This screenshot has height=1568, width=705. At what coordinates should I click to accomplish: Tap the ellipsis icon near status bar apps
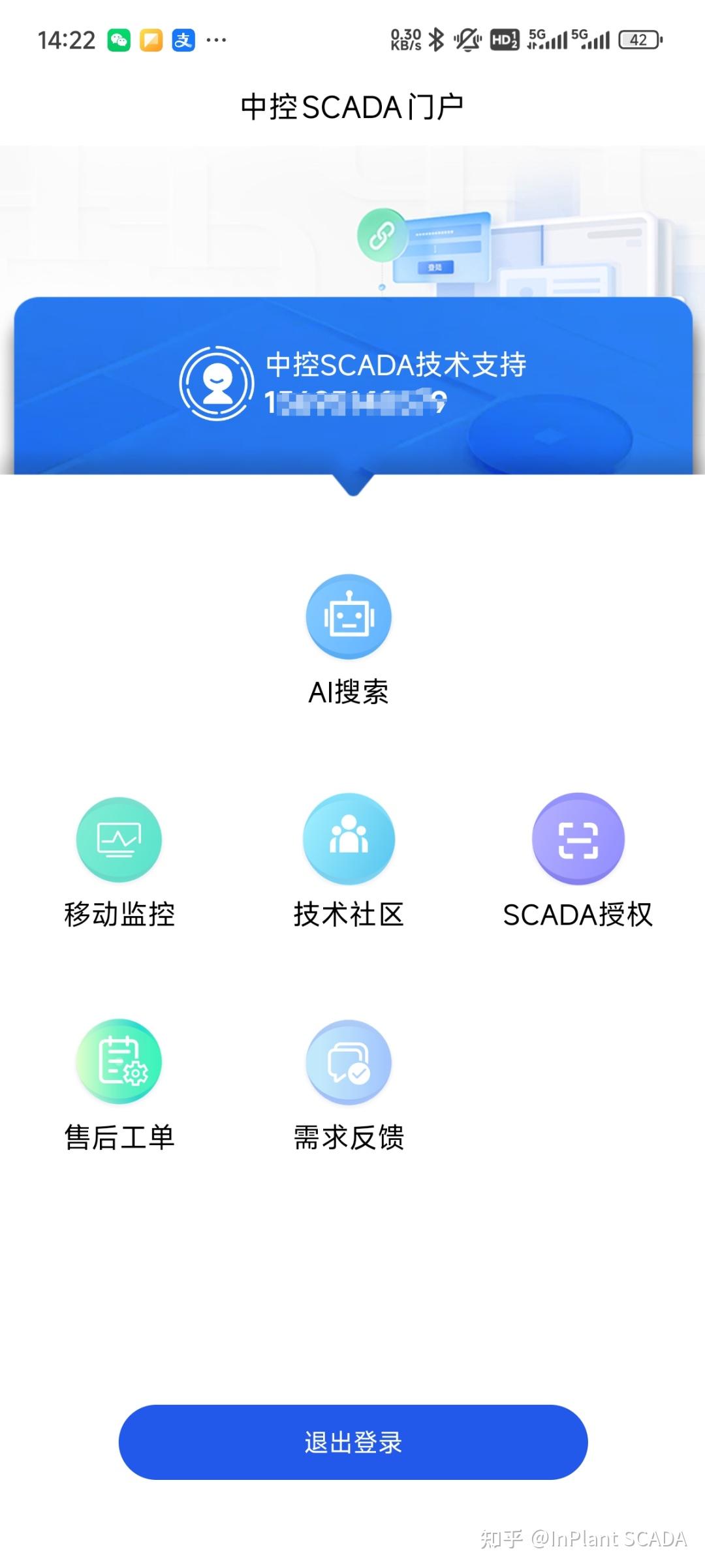[215, 40]
